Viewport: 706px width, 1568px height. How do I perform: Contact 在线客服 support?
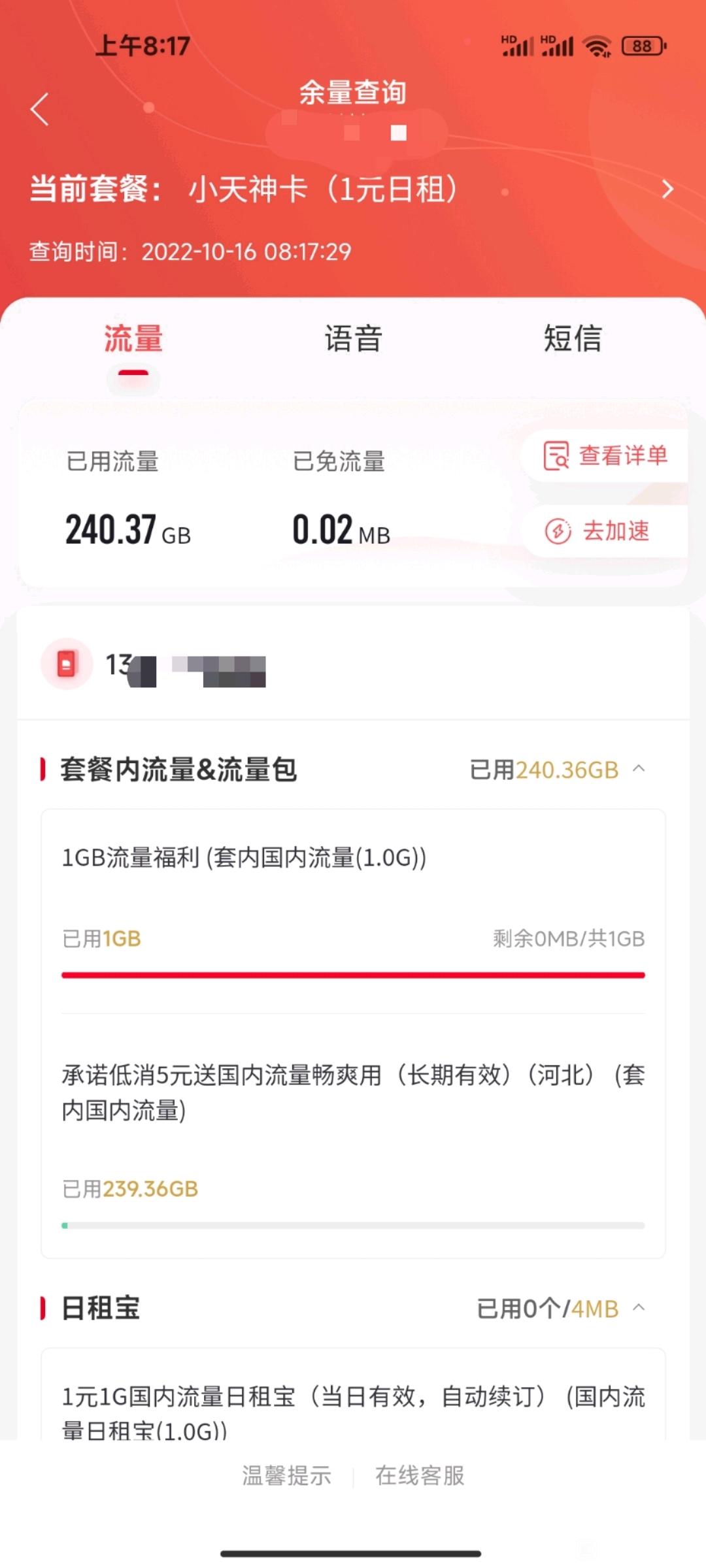pos(420,1475)
